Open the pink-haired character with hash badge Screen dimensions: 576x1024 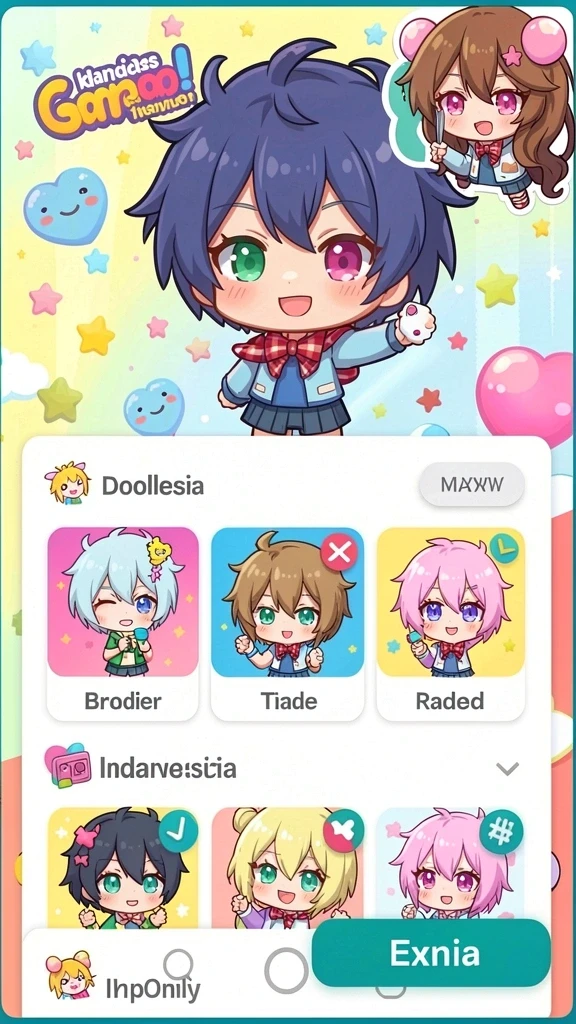[451, 863]
